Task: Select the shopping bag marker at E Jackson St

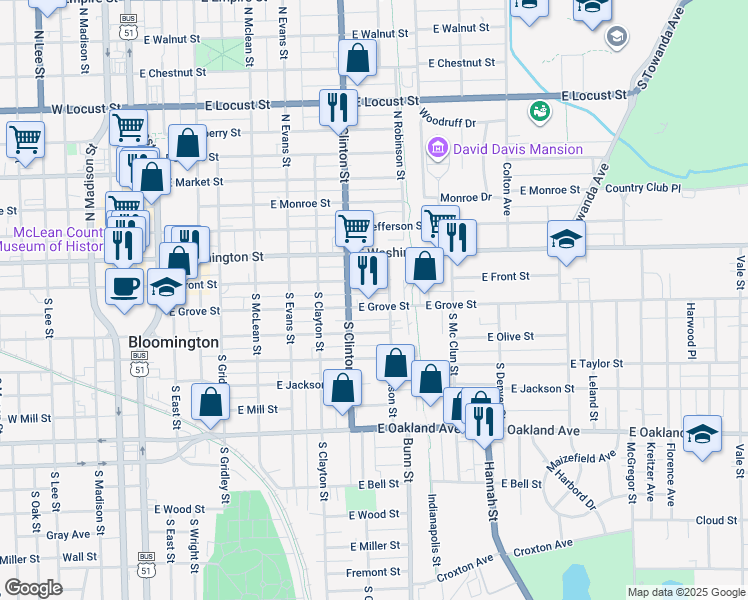Action: (342, 387)
